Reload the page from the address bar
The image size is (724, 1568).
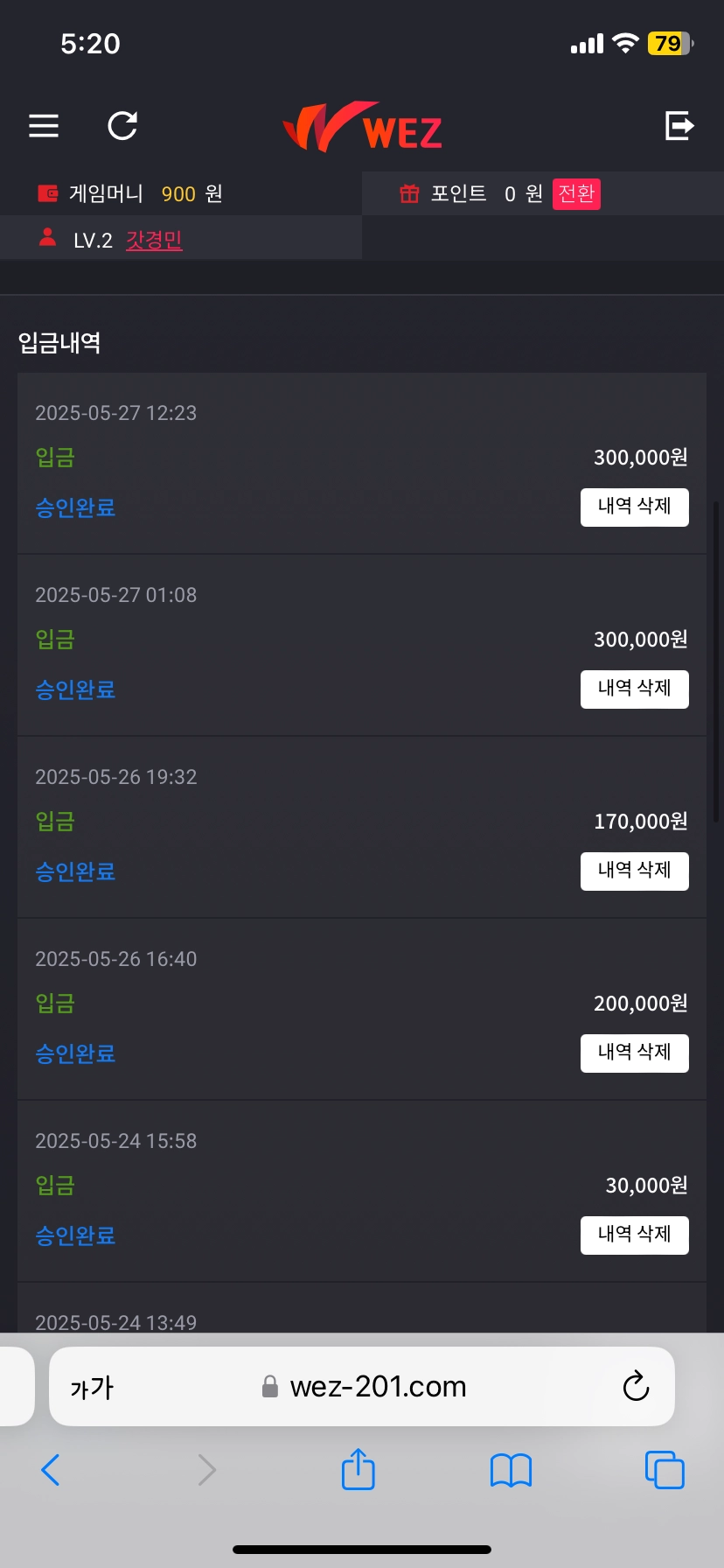[636, 1386]
